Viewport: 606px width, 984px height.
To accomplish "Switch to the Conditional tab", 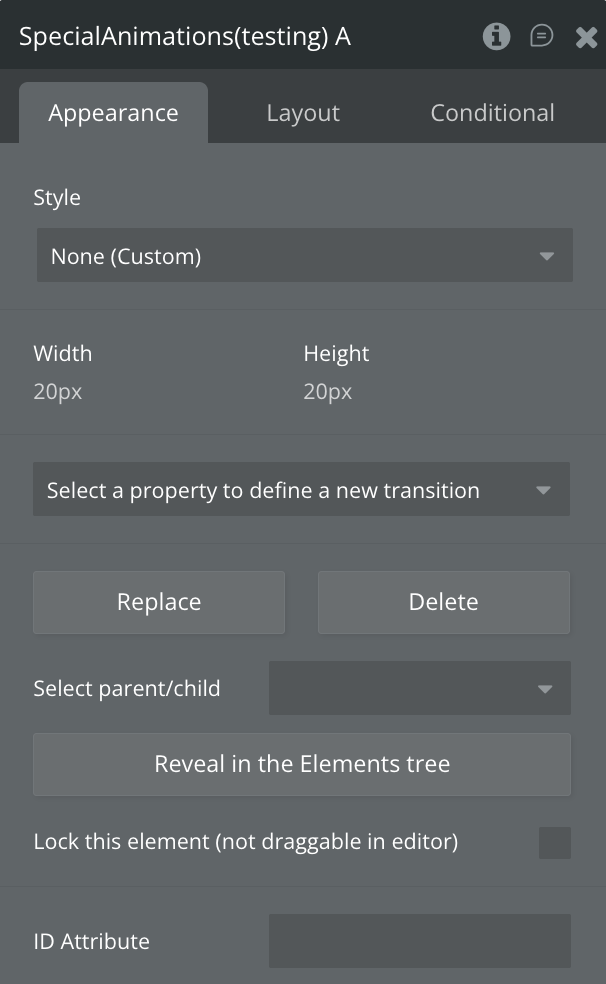I will 492,113.
